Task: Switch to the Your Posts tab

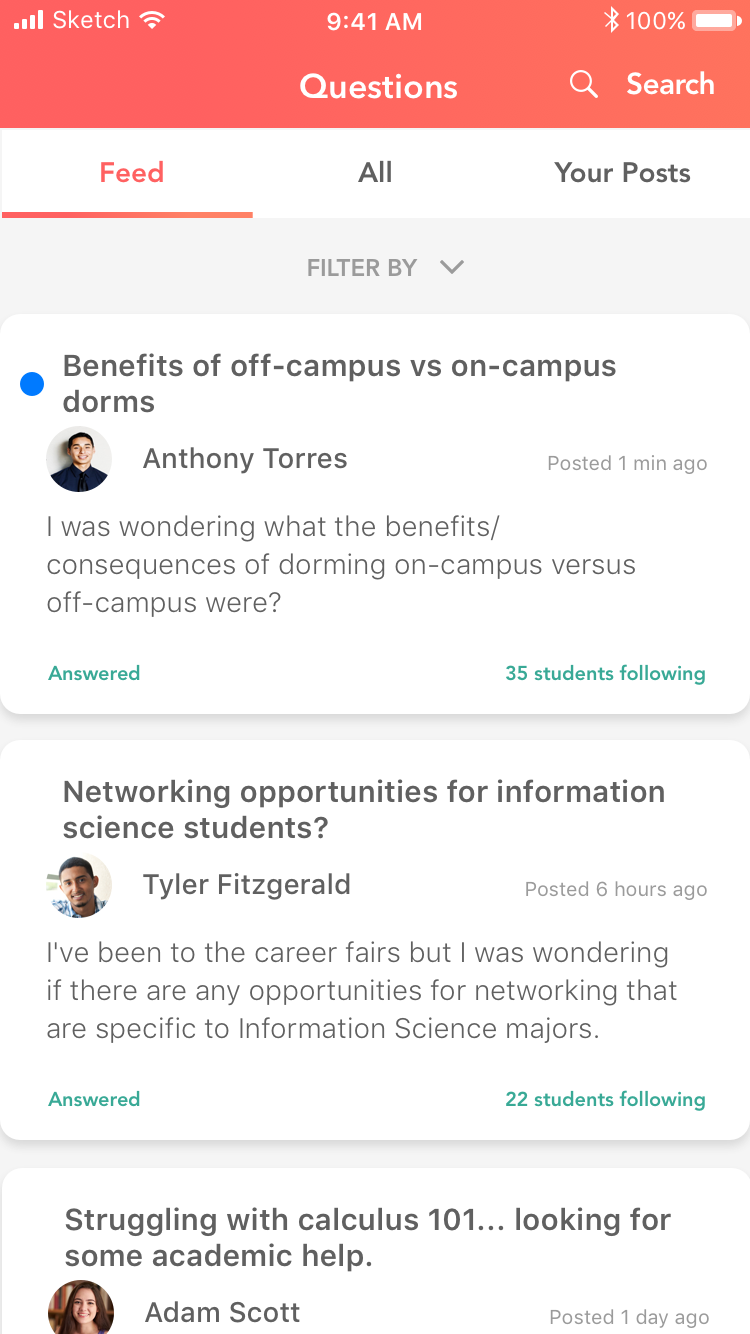Action: tap(623, 173)
